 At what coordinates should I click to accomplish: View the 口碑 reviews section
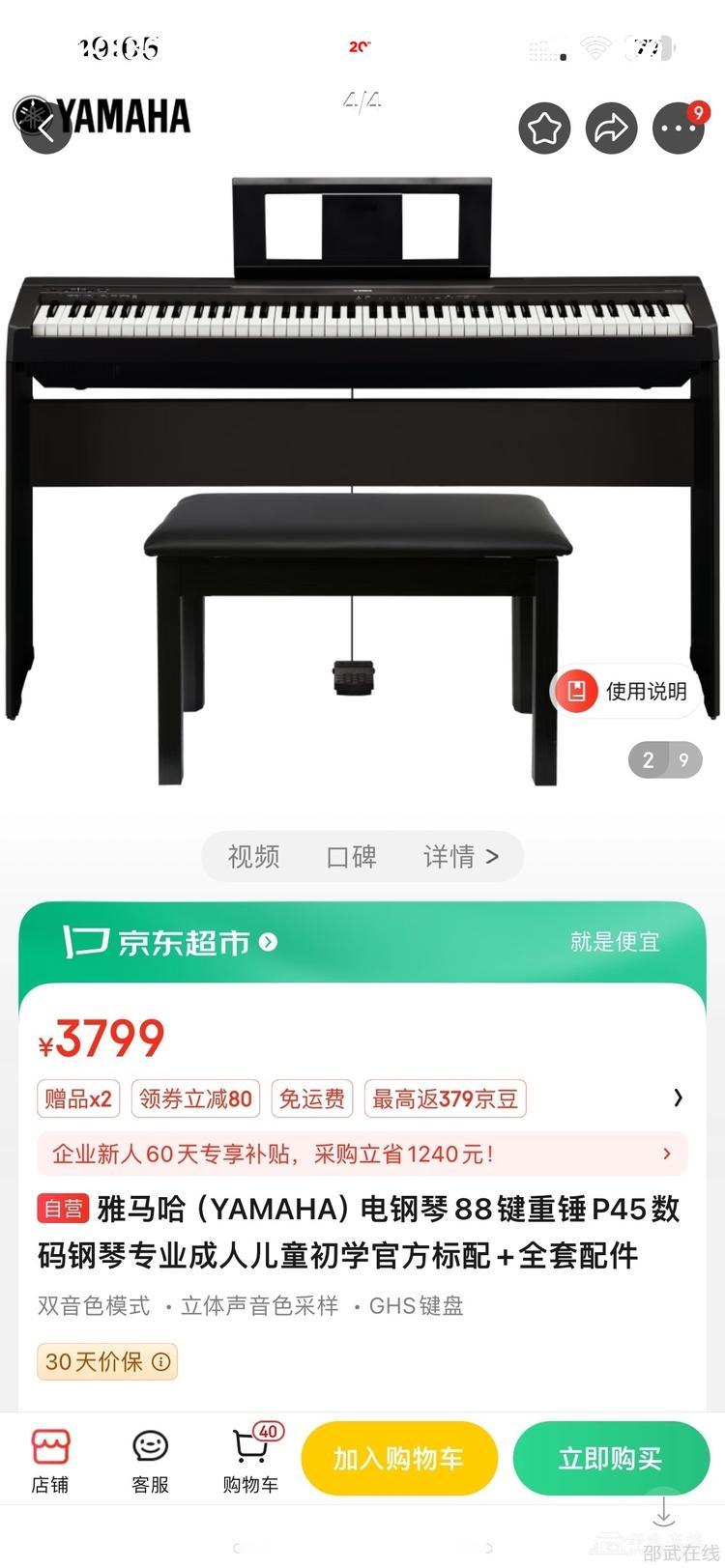[352, 856]
